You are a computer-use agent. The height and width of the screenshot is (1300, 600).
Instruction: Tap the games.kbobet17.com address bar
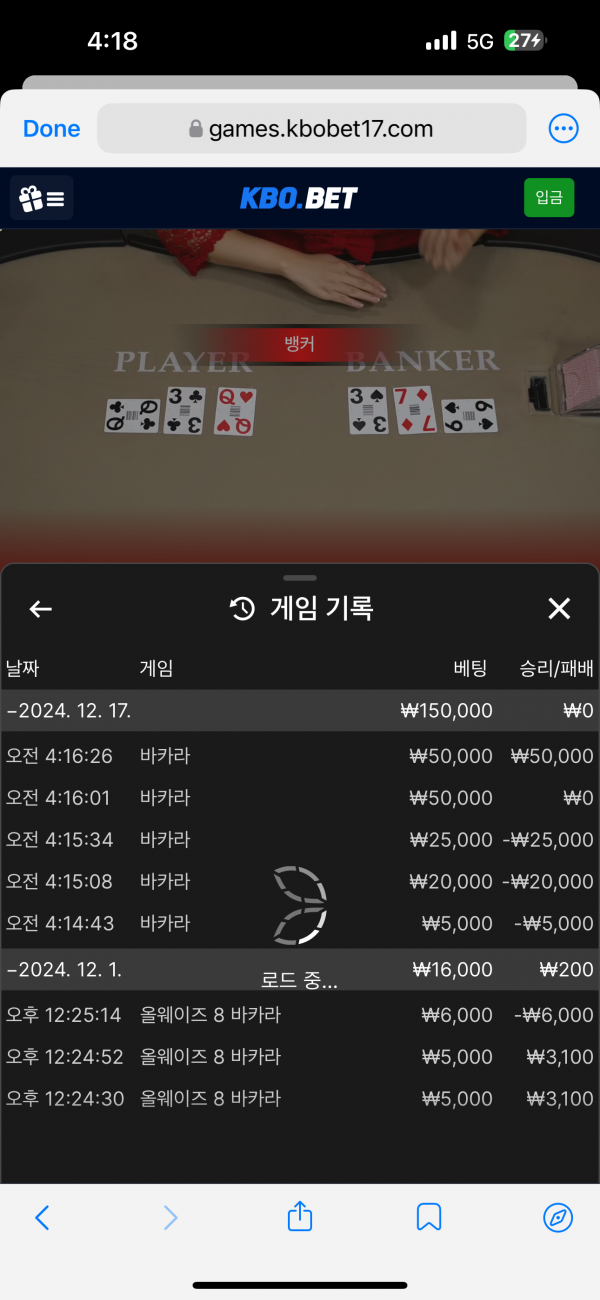pyautogui.click(x=311, y=129)
